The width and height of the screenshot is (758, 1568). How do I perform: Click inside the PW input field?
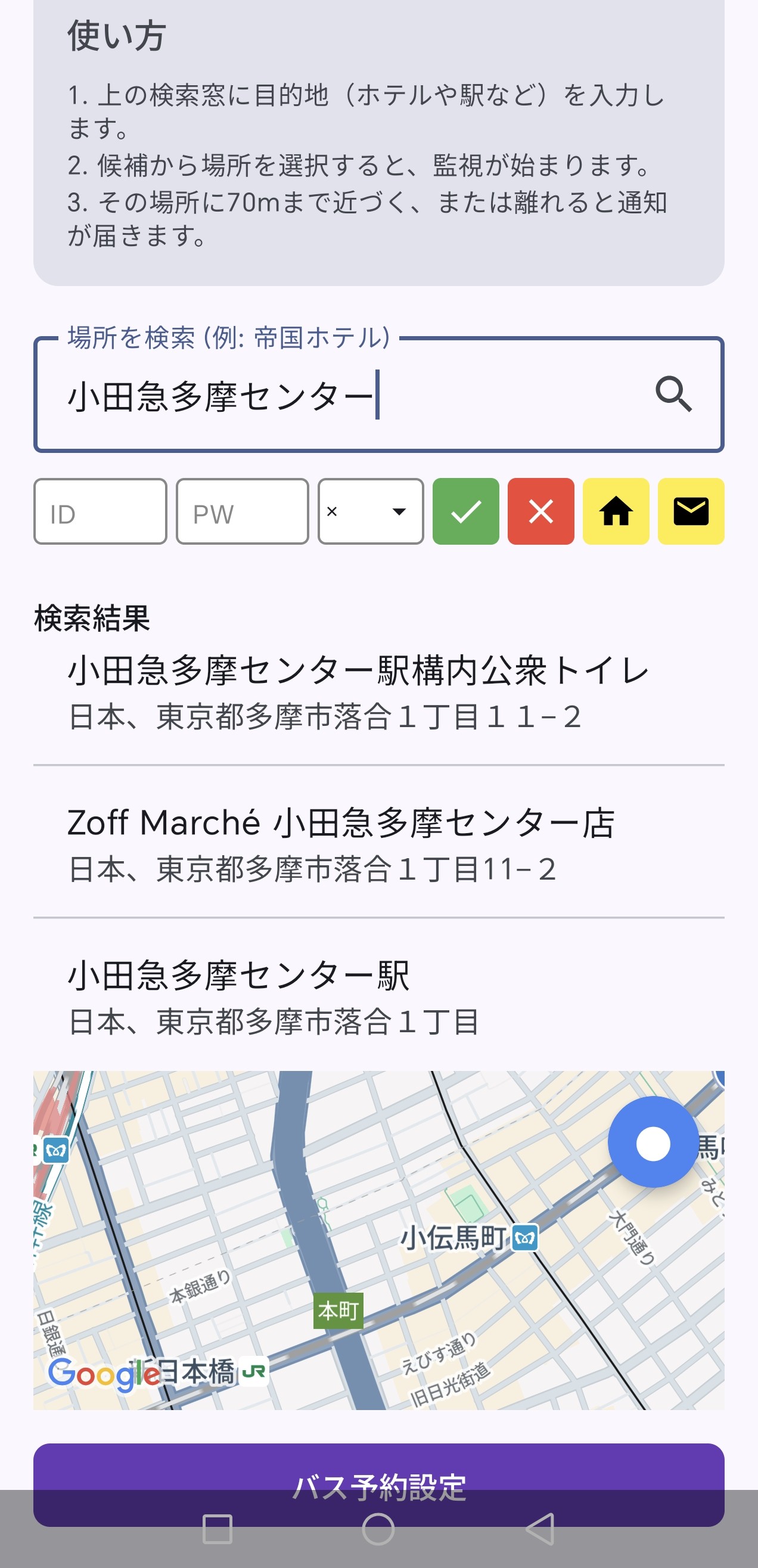[x=242, y=512]
